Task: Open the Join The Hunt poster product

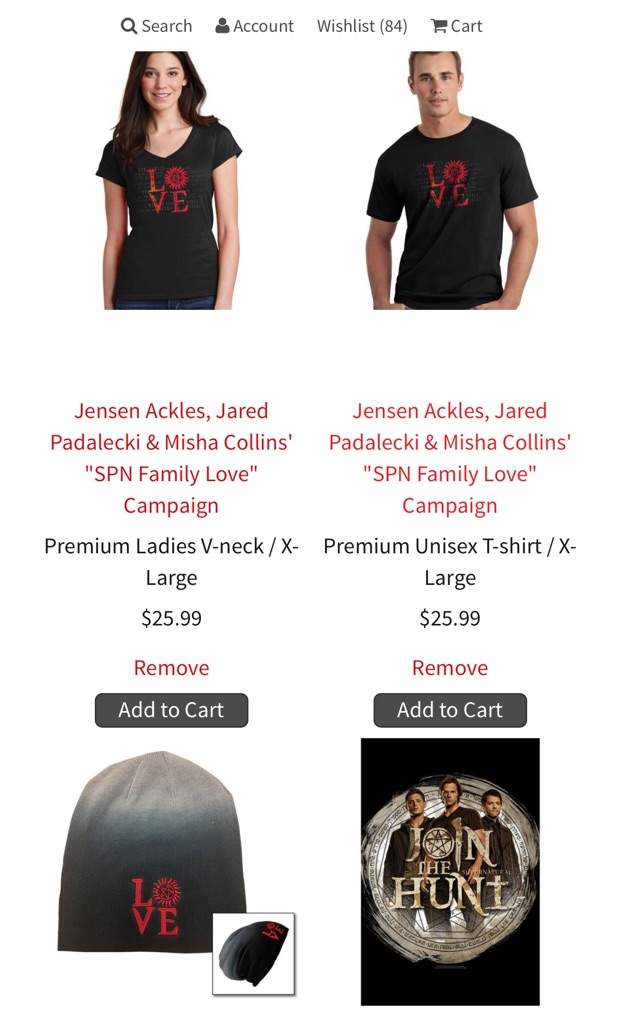Action: pos(450,870)
